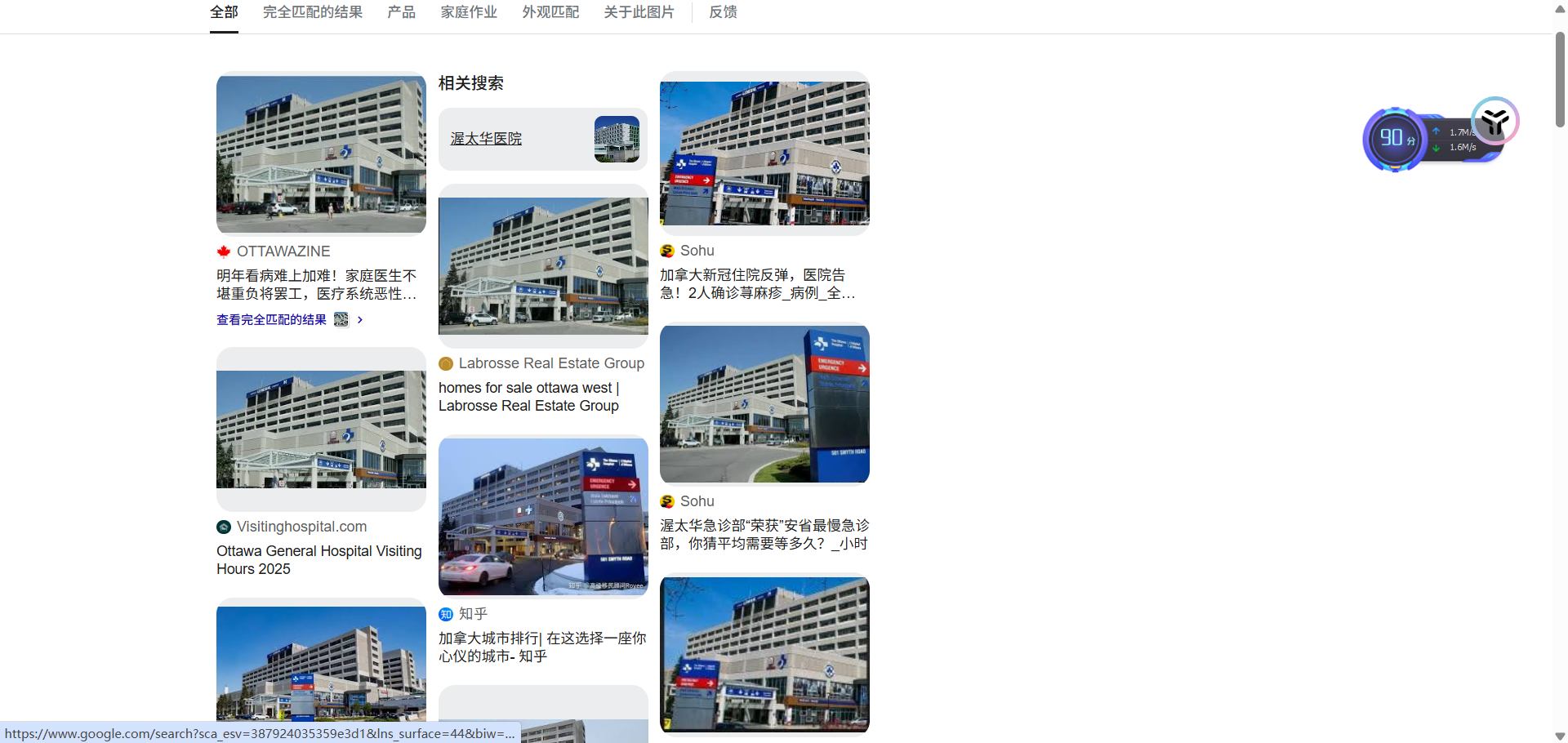This screenshot has width=1568, height=743.
Task: Click the scrollbar down arrow
Action: [x=1560, y=736]
